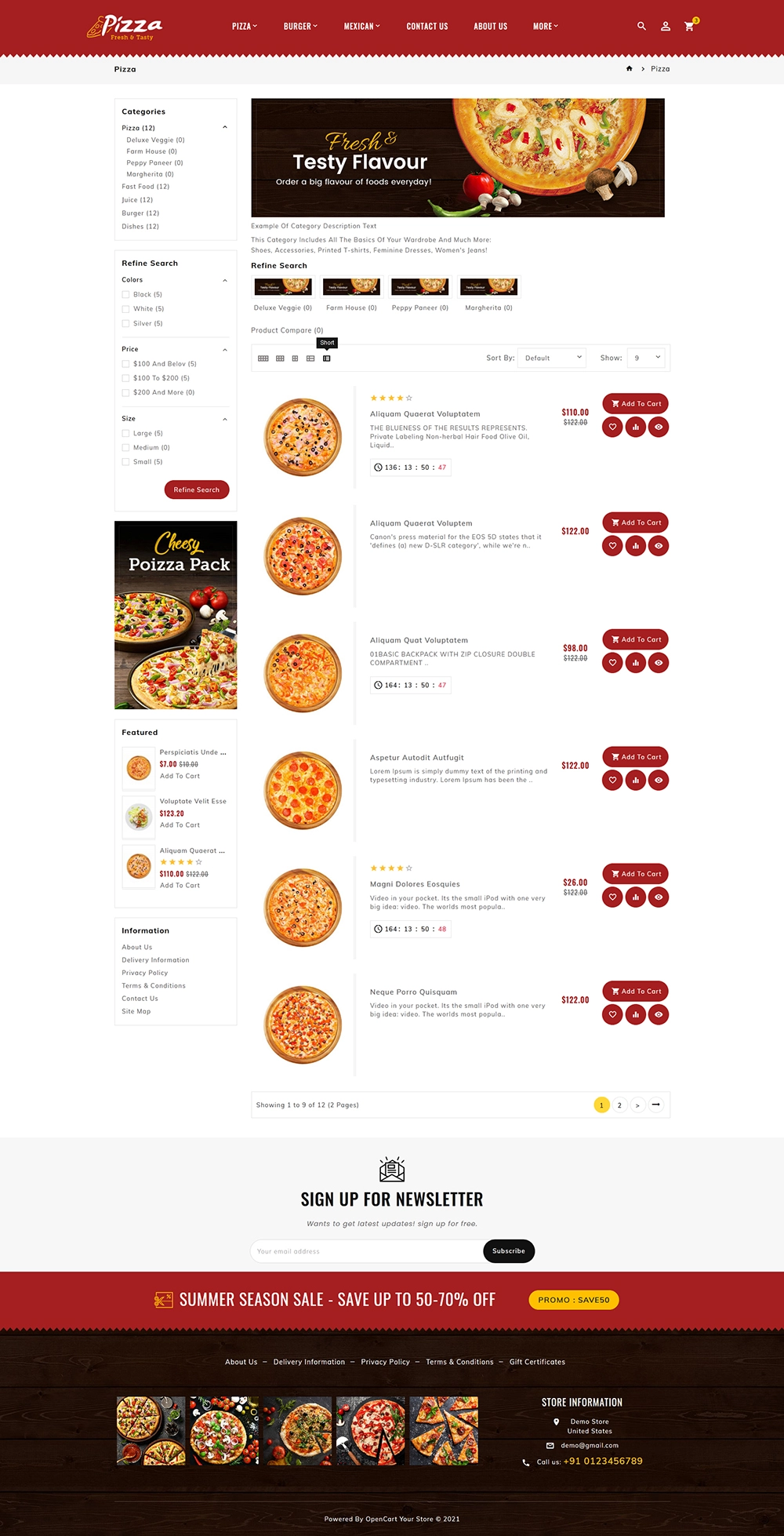Expand the Burger menu in navigation
784x1536 pixels.
[x=300, y=26]
